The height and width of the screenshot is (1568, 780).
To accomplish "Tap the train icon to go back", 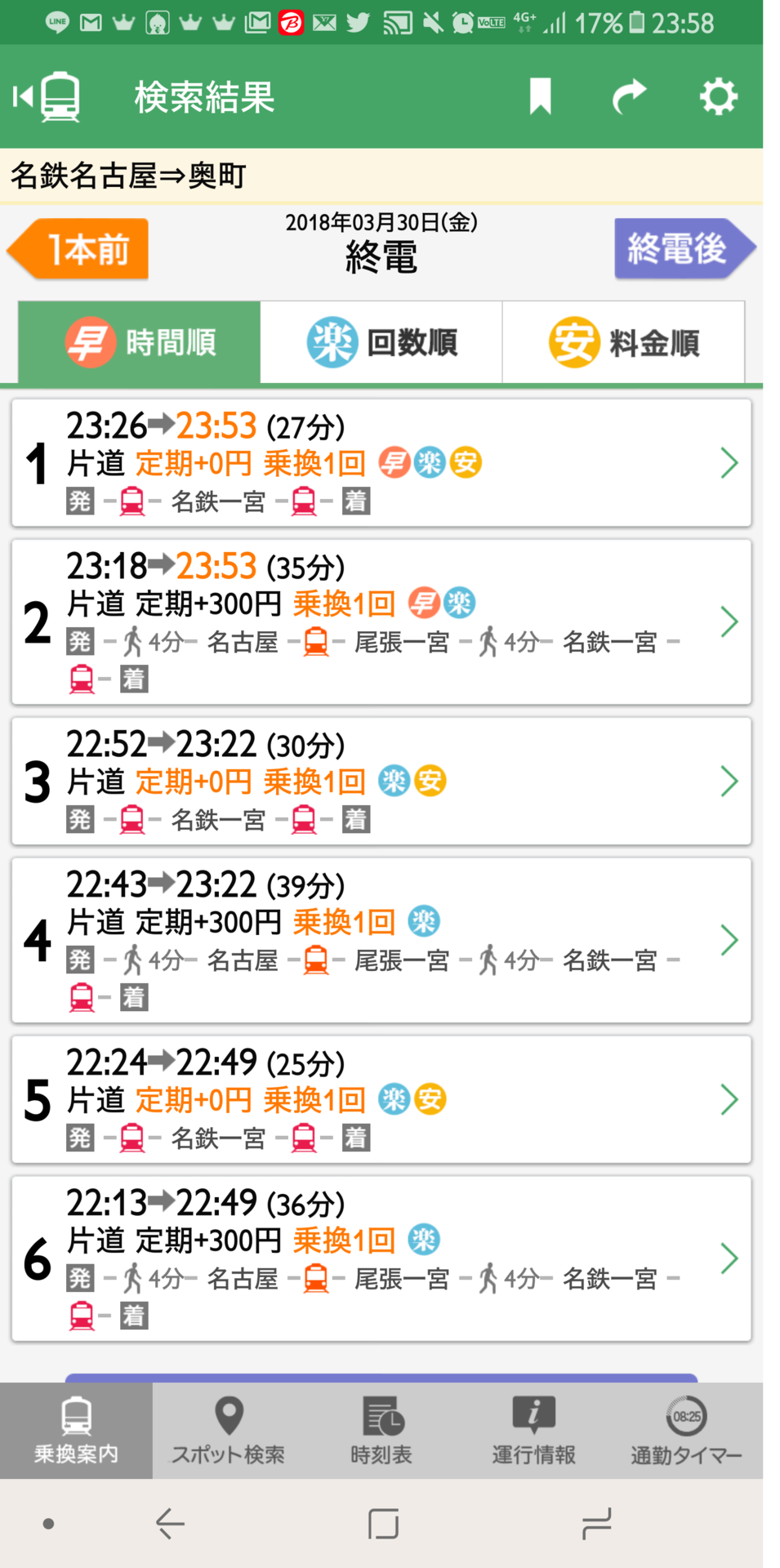I will point(47,97).
